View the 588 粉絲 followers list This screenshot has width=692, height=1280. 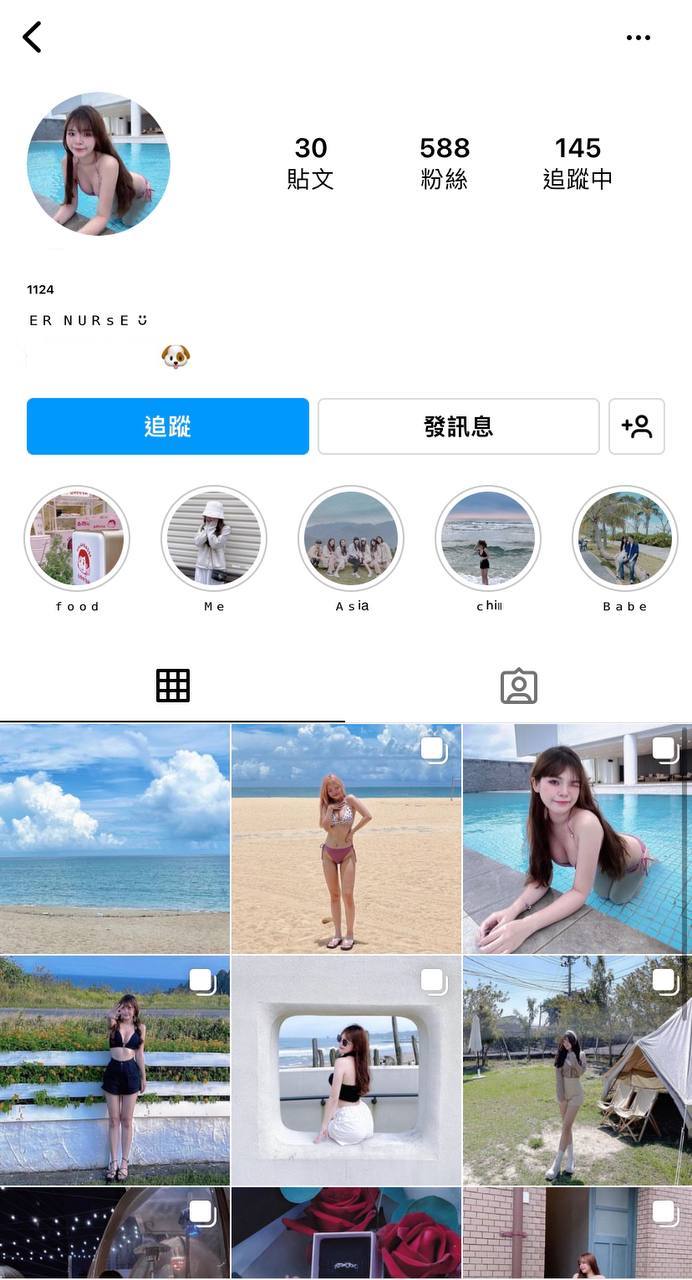pyautogui.click(x=444, y=163)
